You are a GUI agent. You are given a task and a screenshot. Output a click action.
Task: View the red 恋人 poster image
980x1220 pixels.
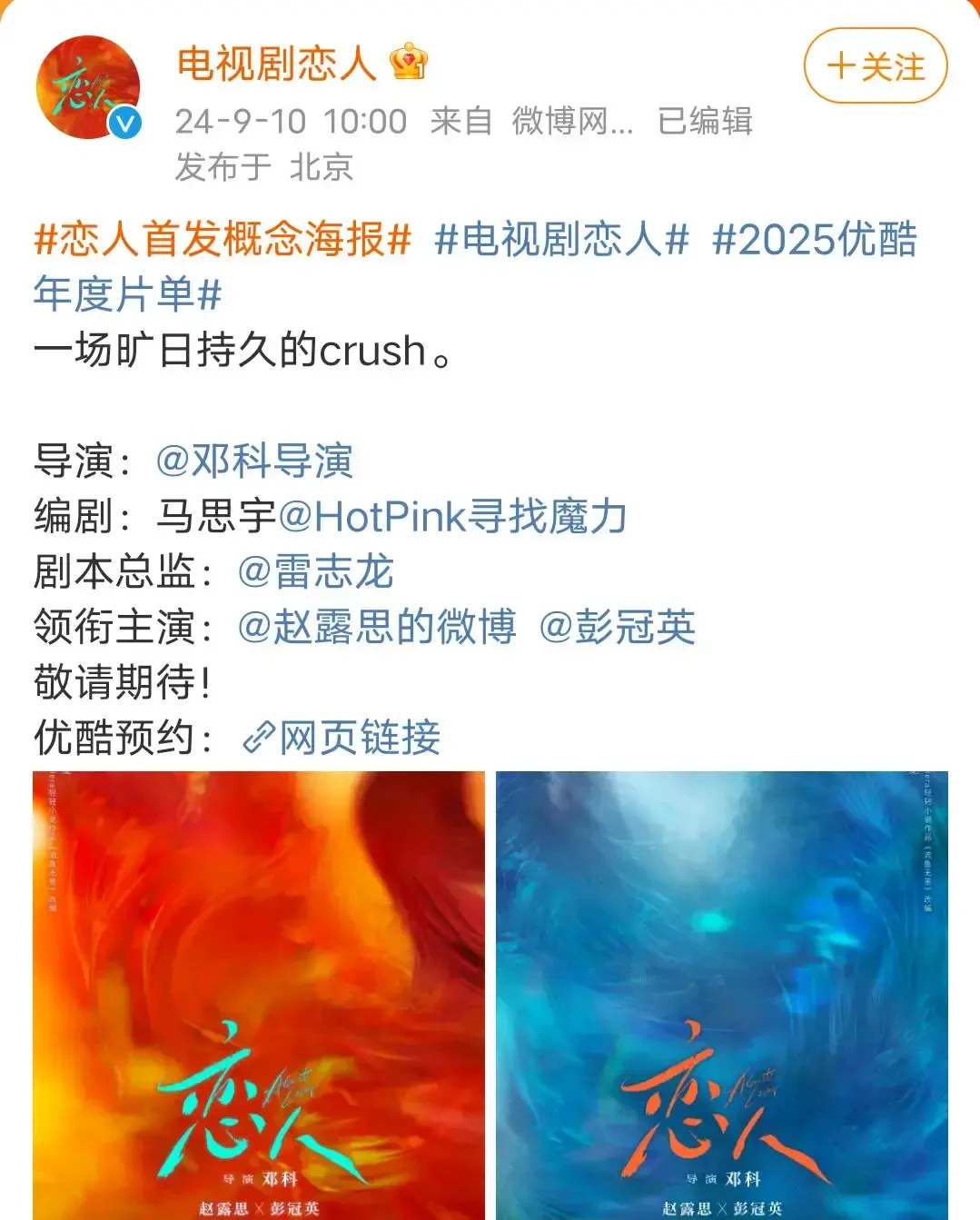click(259, 995)
